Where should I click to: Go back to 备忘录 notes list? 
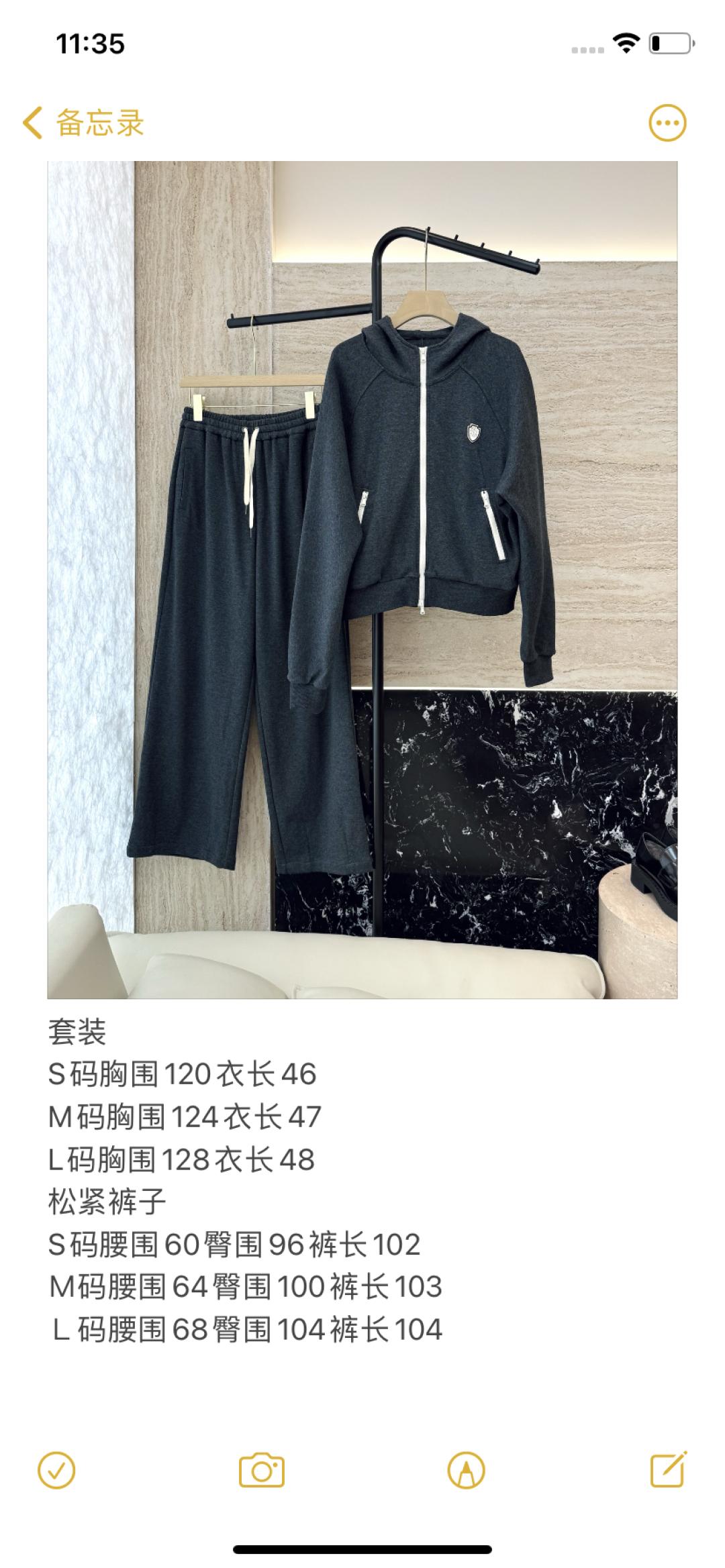pyautogui.click(x=83, y=123)
